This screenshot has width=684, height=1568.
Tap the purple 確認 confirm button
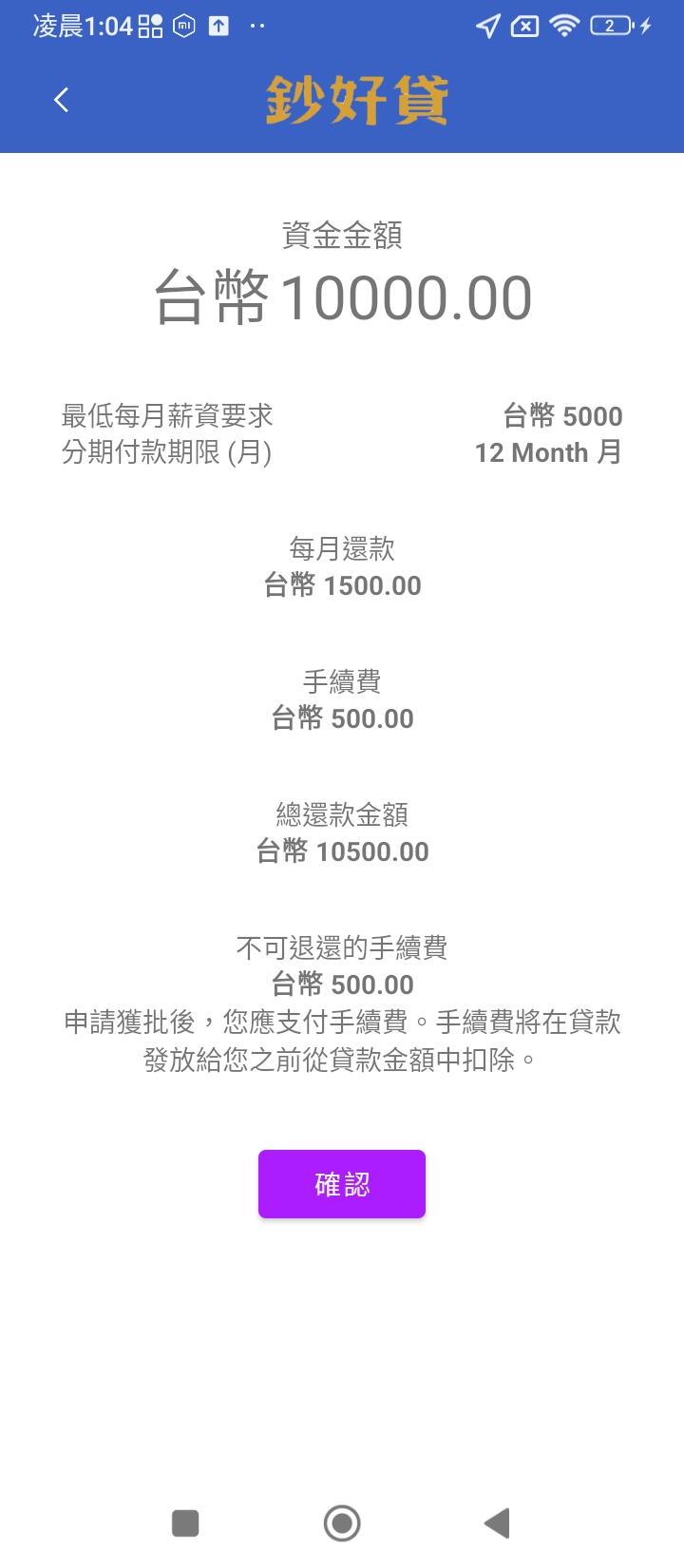coord(342,1184)
